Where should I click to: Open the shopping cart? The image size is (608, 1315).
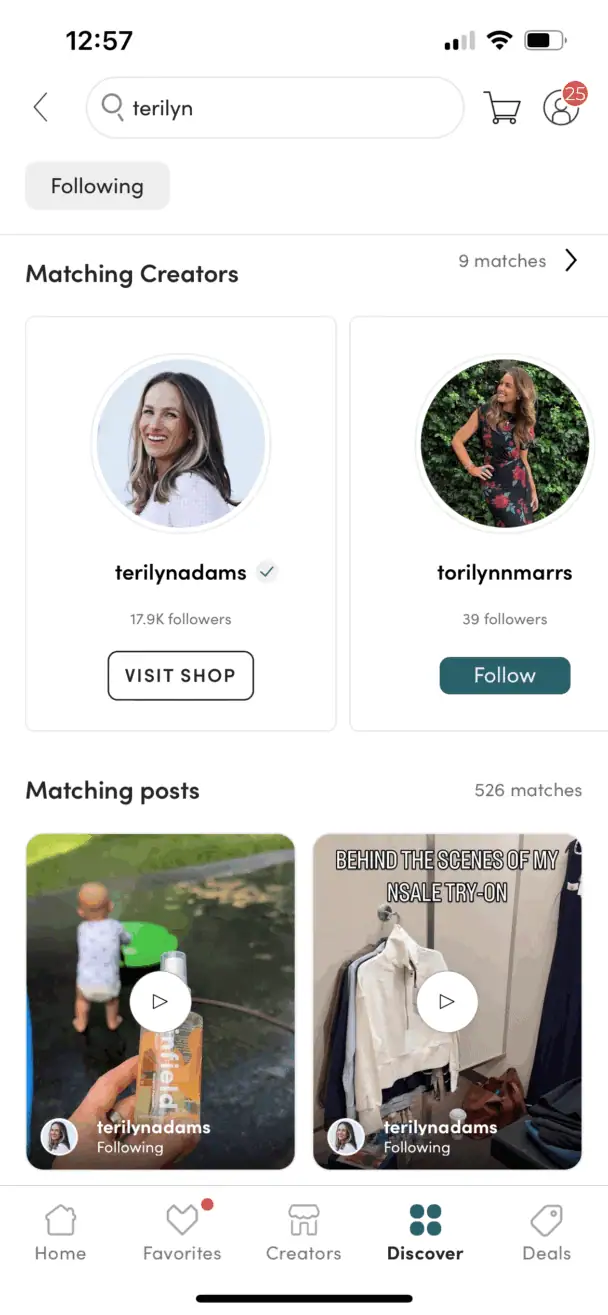click(x=501, y=107)
